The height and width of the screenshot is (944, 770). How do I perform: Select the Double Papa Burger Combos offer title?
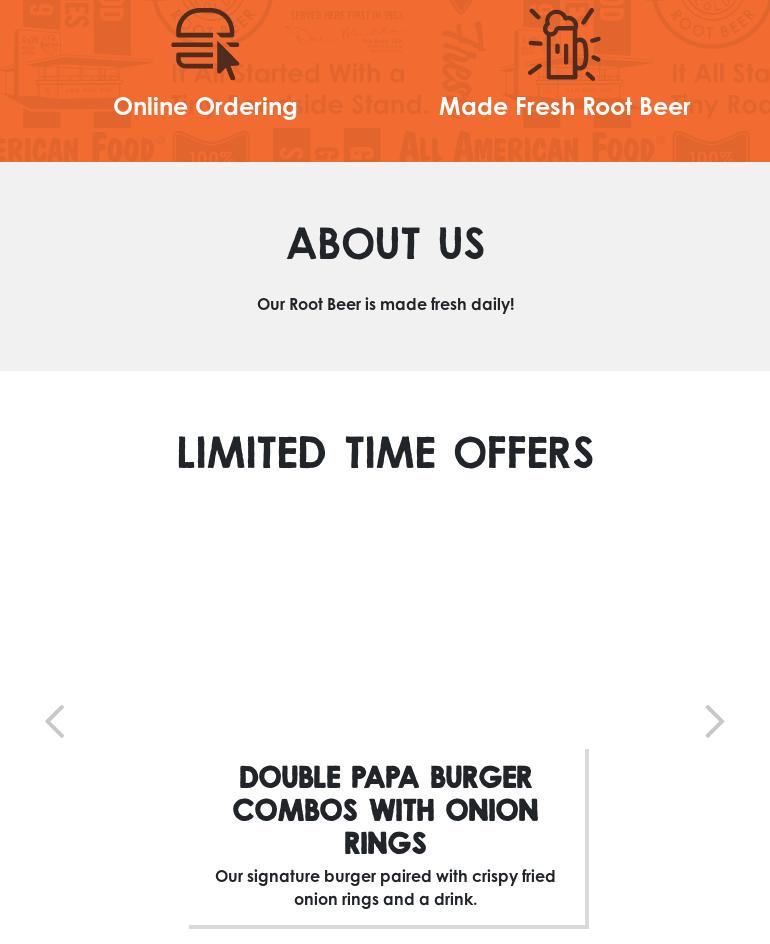tap(385, 810)
